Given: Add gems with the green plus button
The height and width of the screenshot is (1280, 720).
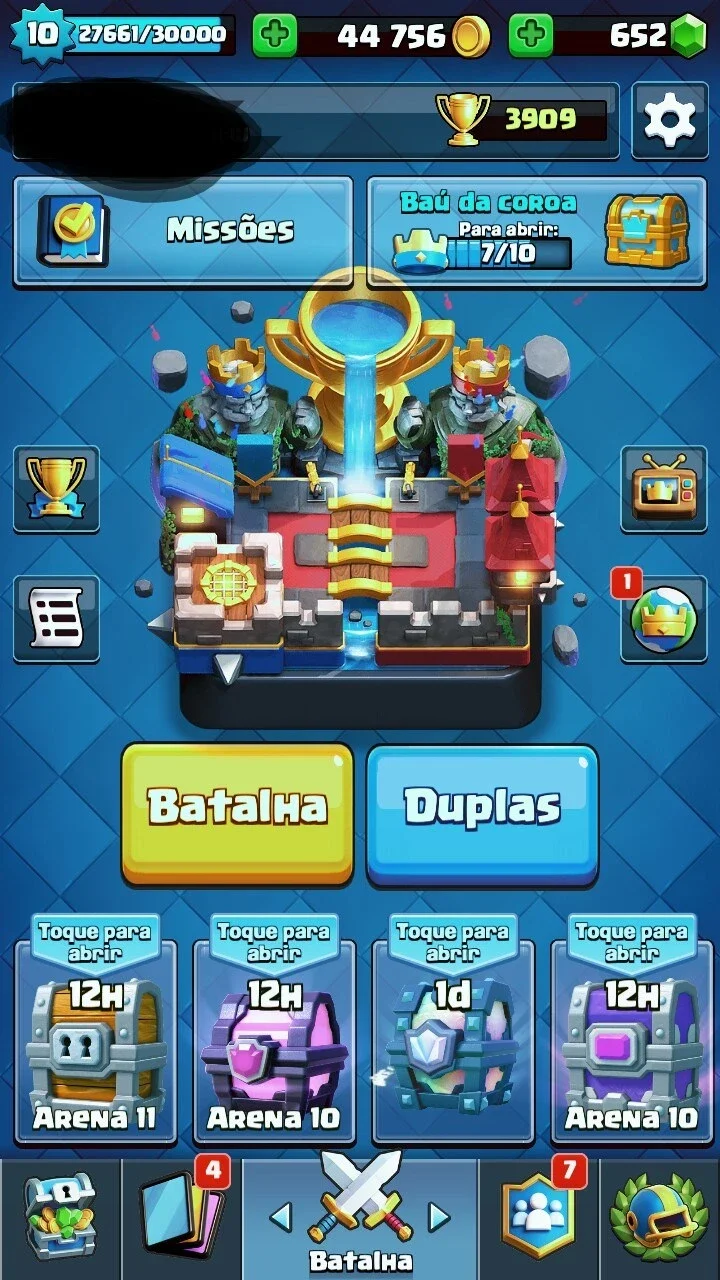Looking at the screenshot, I should point(531,37).
